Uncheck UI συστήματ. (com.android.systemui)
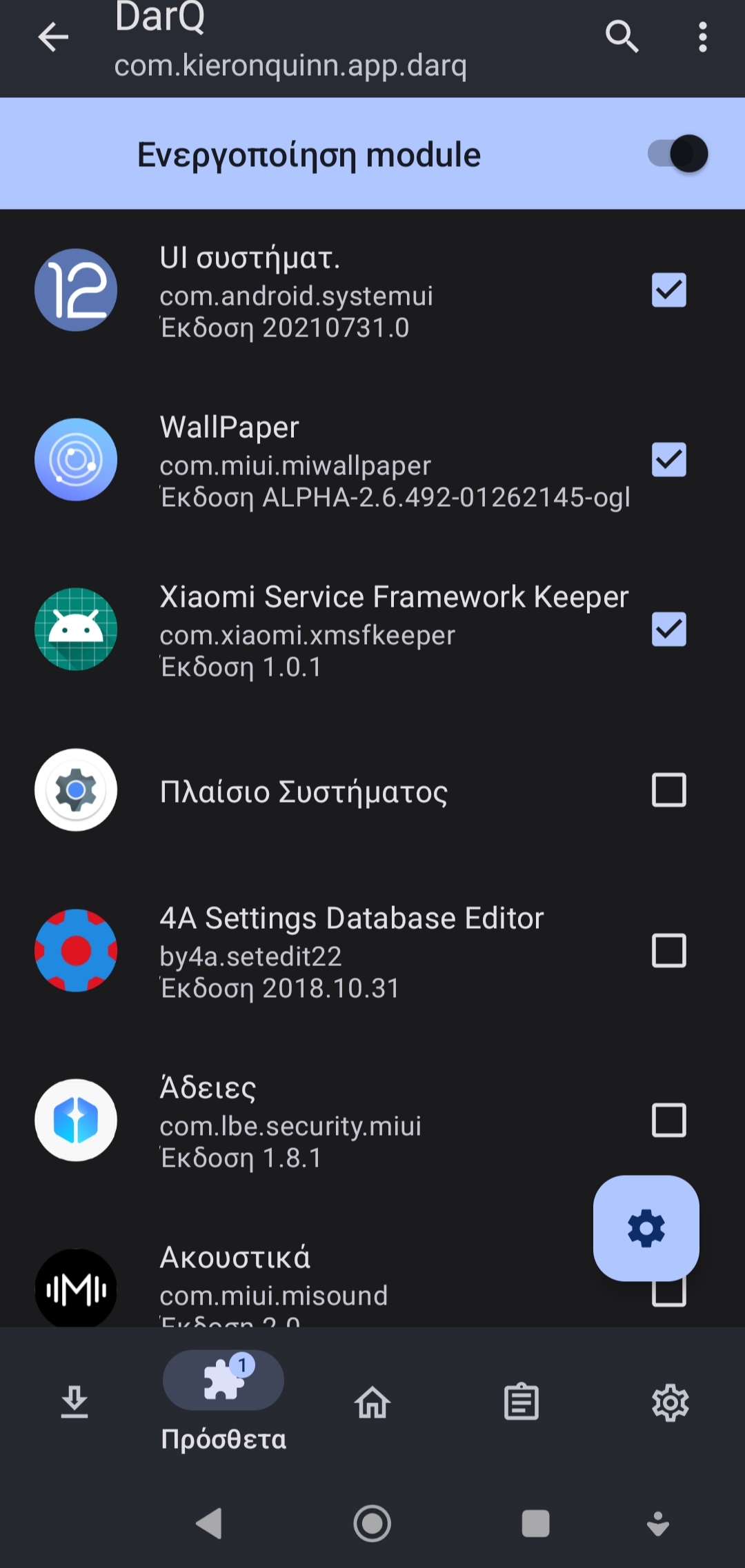745x1568 pixels. [668, 290]
